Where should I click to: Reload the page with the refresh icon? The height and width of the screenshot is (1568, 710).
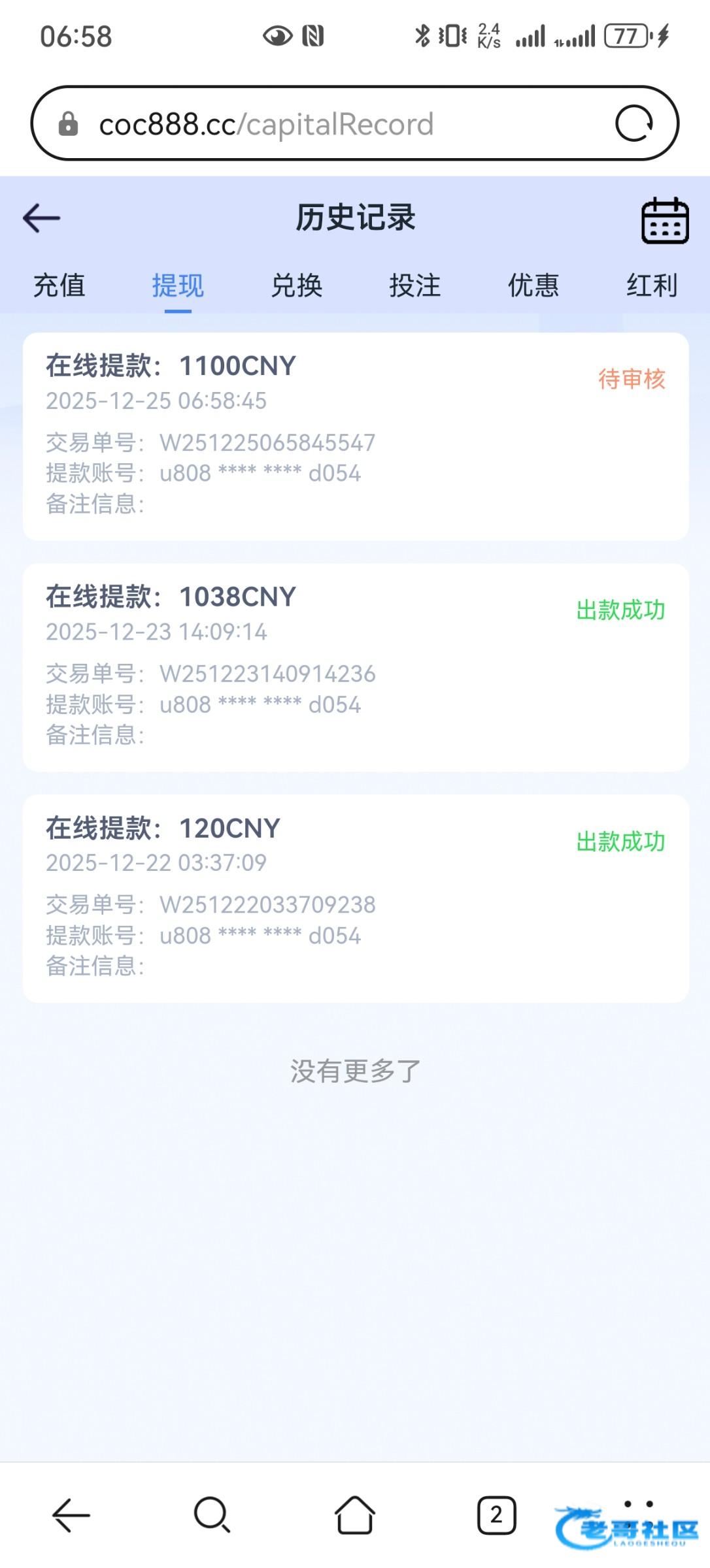634,123
